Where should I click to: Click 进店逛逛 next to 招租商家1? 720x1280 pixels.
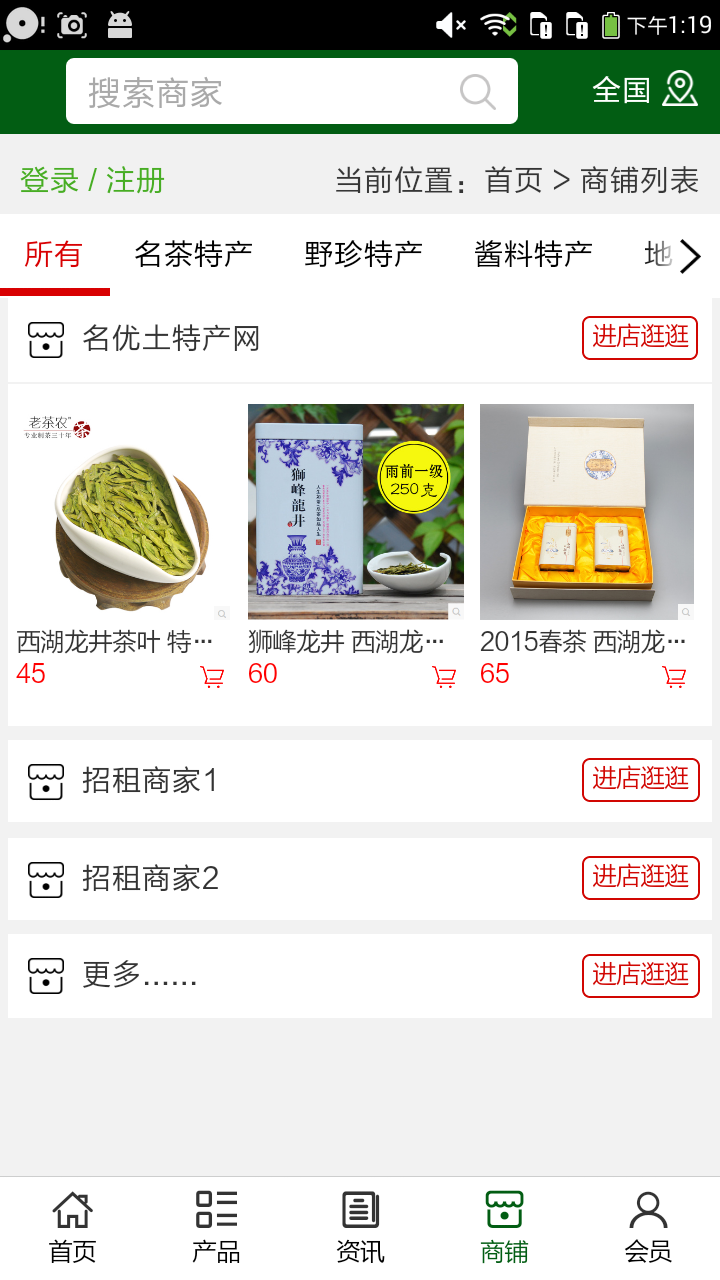(640, 780)
